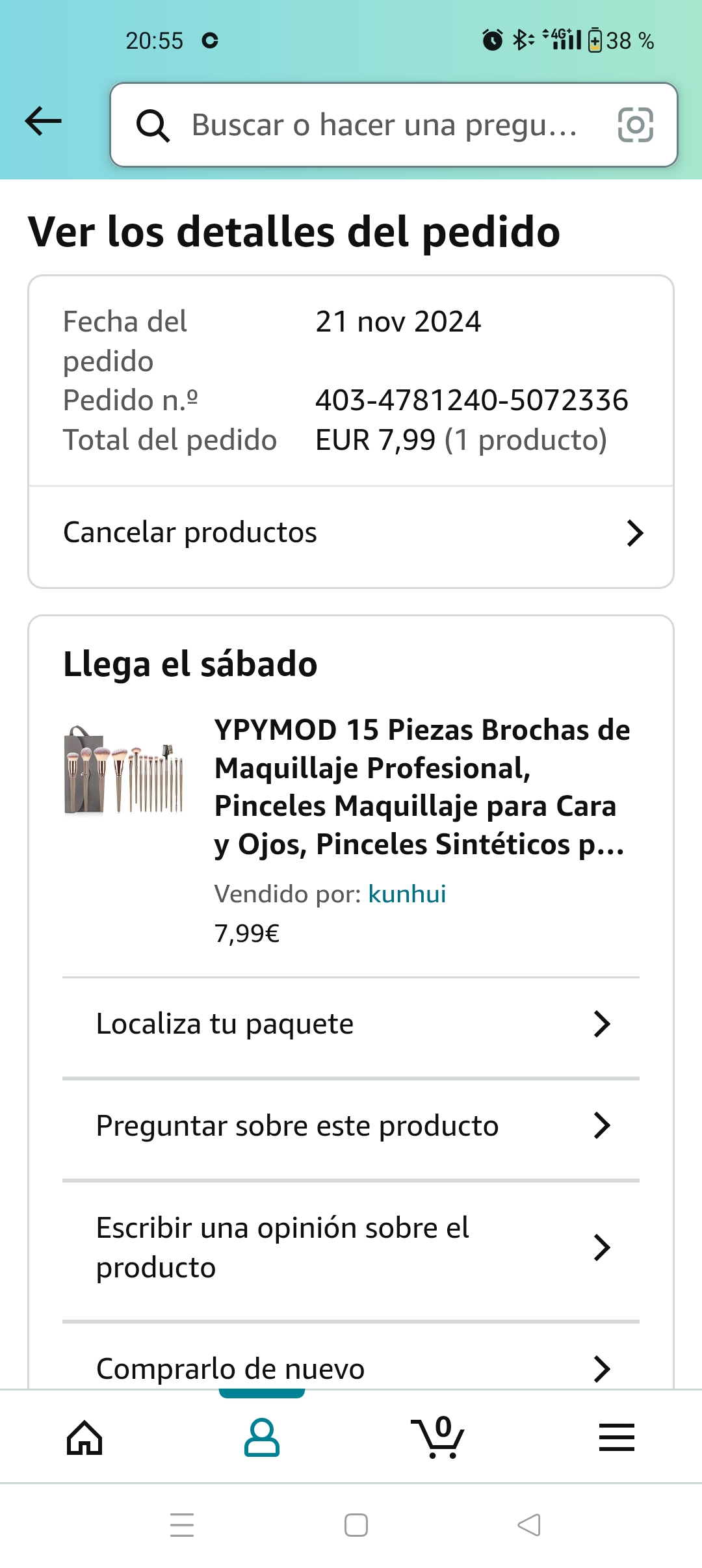
Task: Select 'Localiza tu paquete'
Action: click(x=351, y=1025)
